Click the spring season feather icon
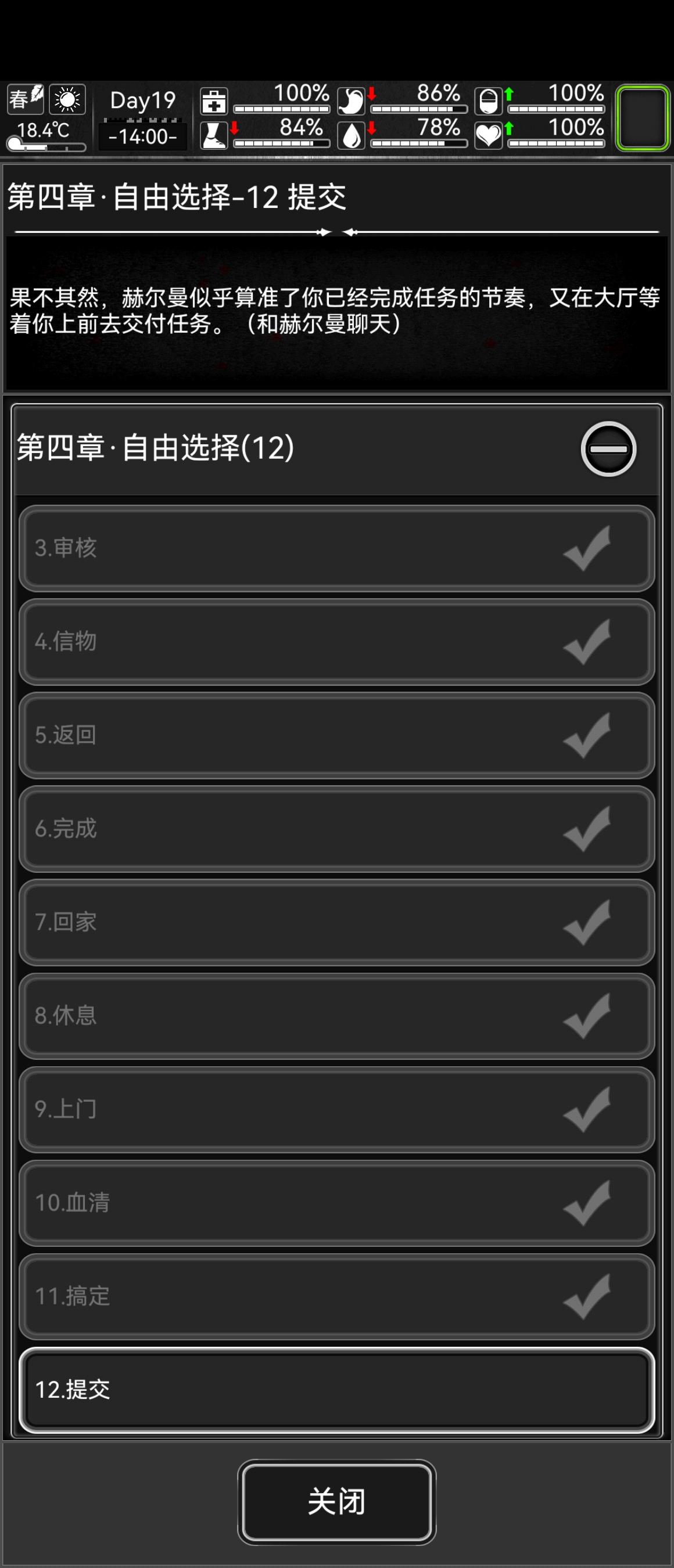 [24, 99]
